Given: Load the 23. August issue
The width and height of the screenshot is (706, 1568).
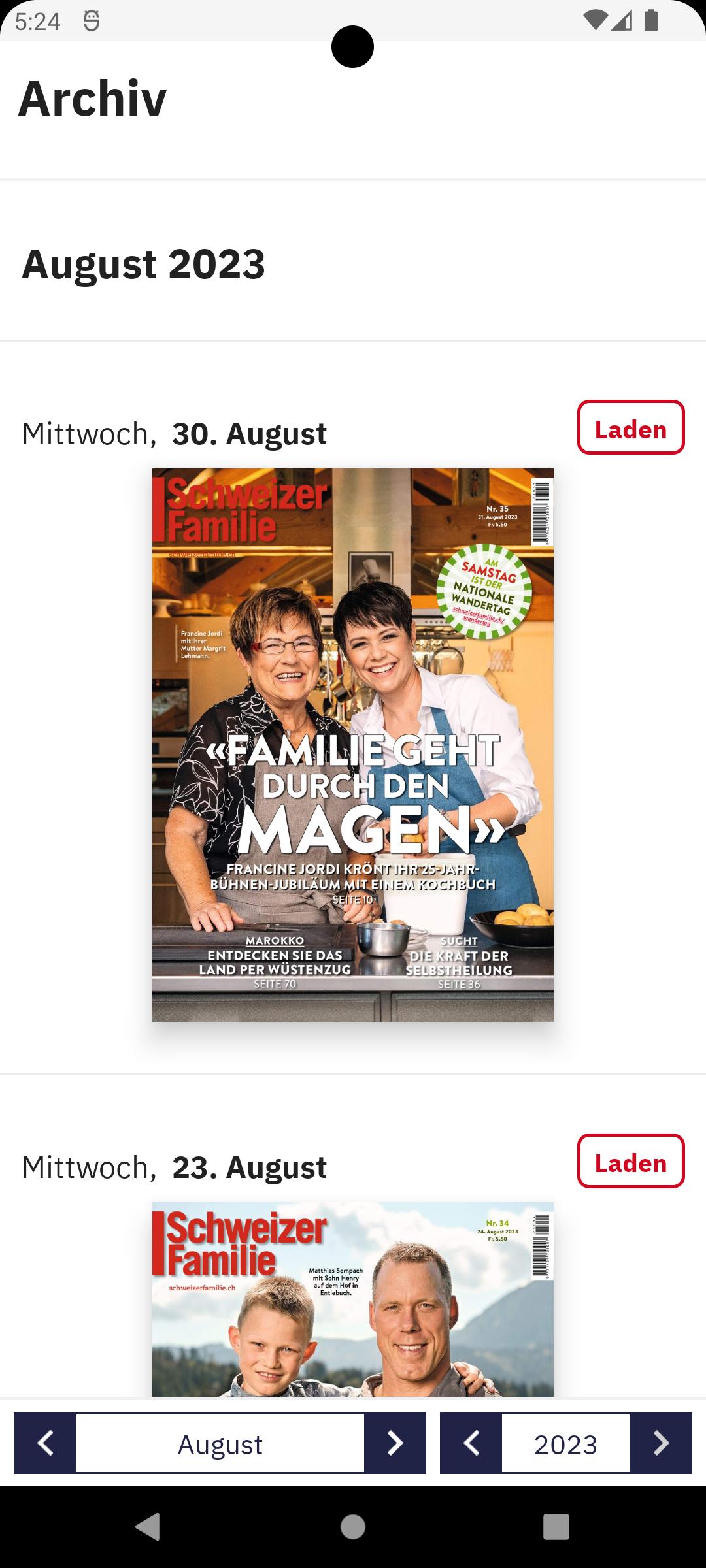Looking at the screenshot, I should pyautogui.click(x=631, y=1161).
